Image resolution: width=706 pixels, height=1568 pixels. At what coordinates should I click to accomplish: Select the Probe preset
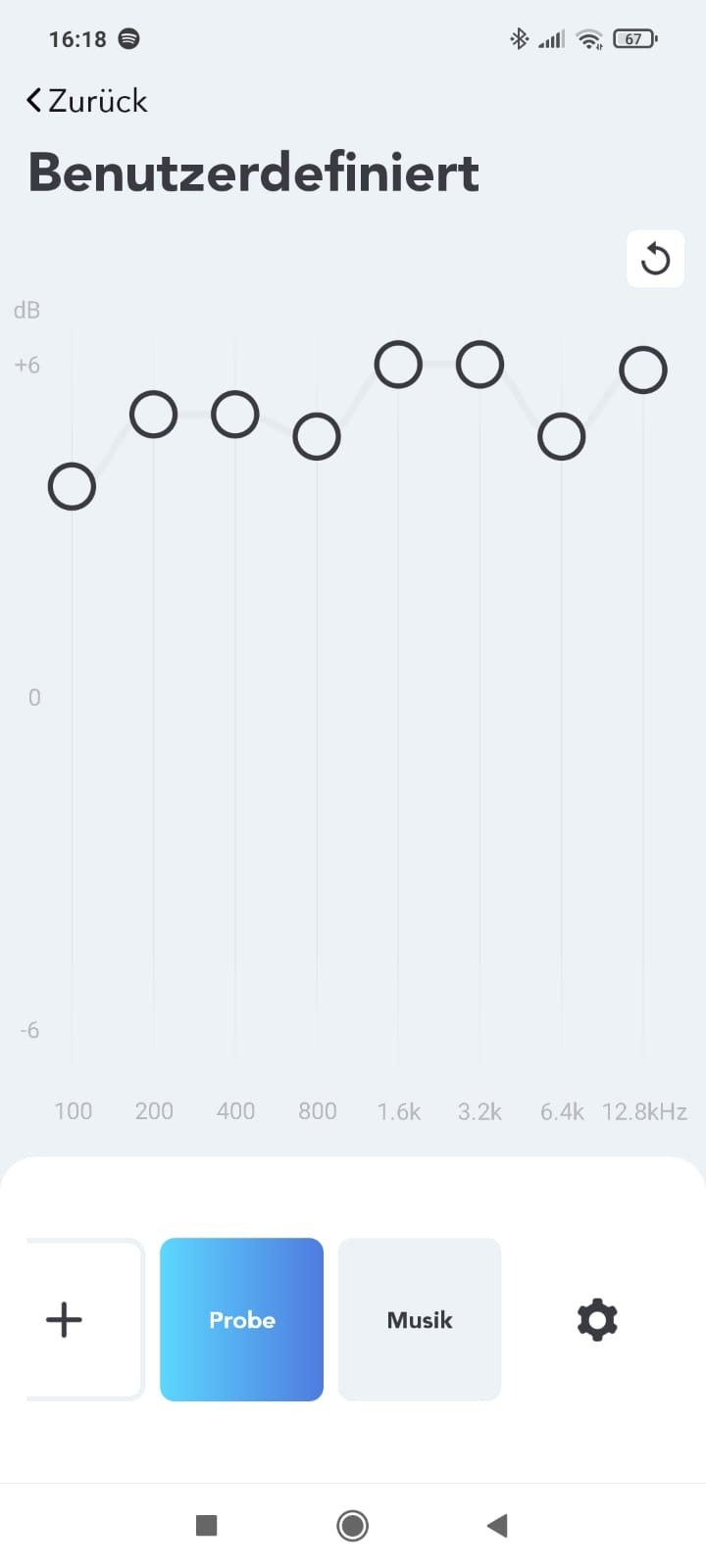click(241, 1319)
